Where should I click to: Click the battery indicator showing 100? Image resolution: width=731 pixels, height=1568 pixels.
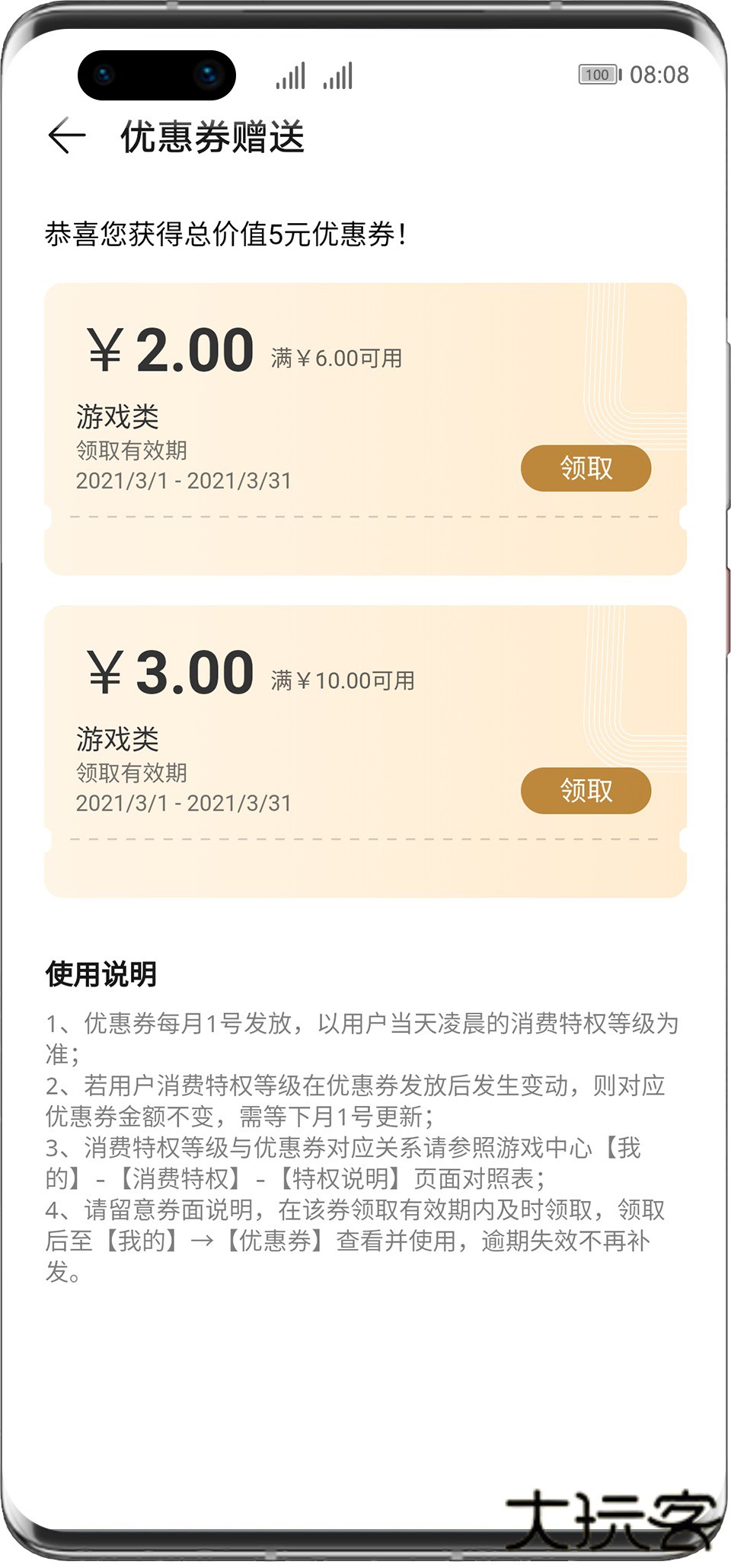pyautogui.click(x=597, y=75)
